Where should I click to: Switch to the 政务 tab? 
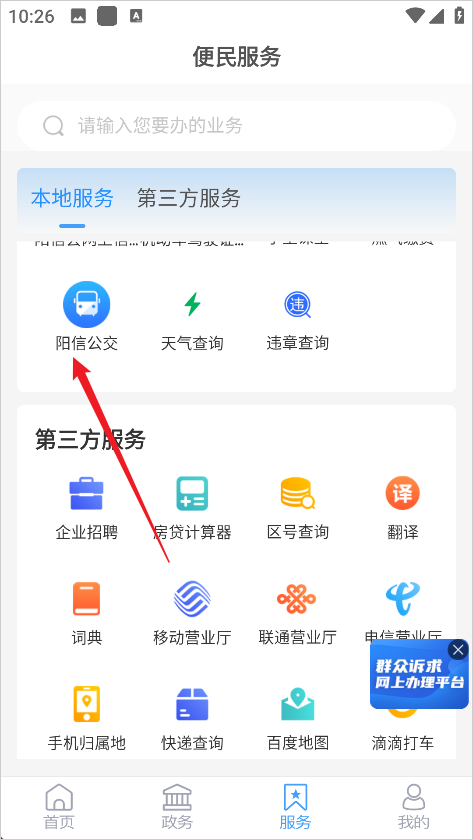177,806
